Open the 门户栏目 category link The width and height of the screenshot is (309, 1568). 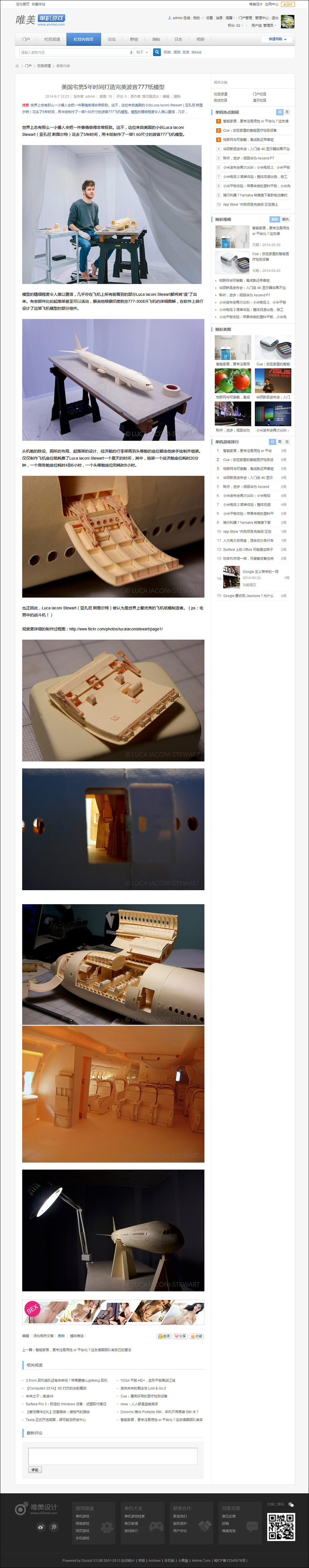[x=259, y=94]
